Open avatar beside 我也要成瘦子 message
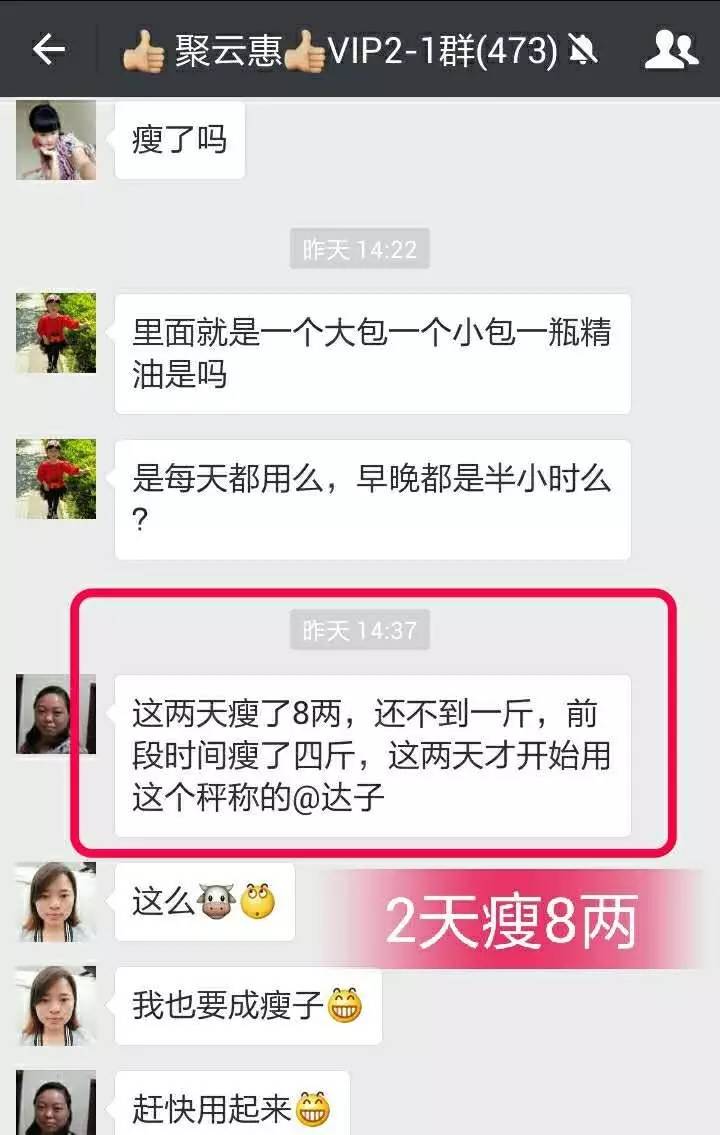Image resolution: width=720 pixels, height=1135 pixels. 56,1006
